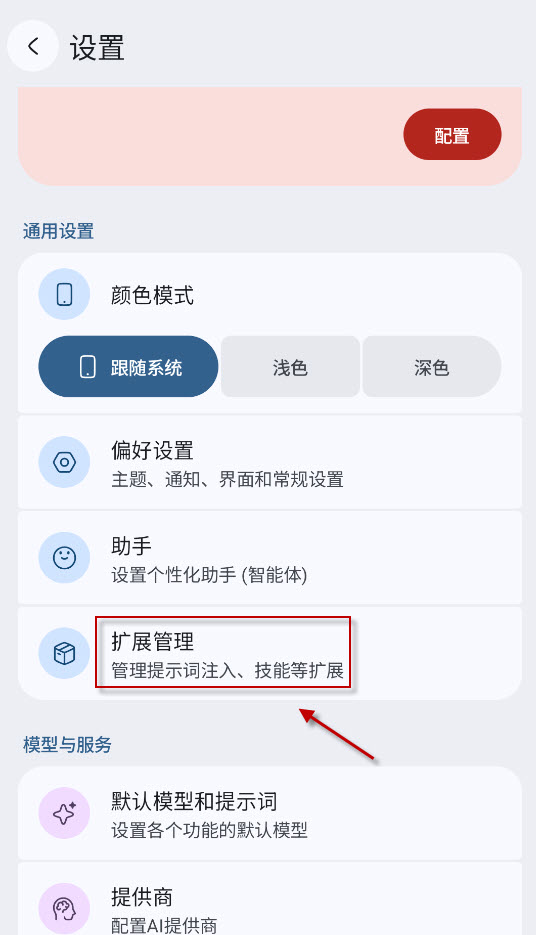The width and height of the screenshot is (536, 935).
Task: Switch color mode to 浅色
Action: point(290,367)
